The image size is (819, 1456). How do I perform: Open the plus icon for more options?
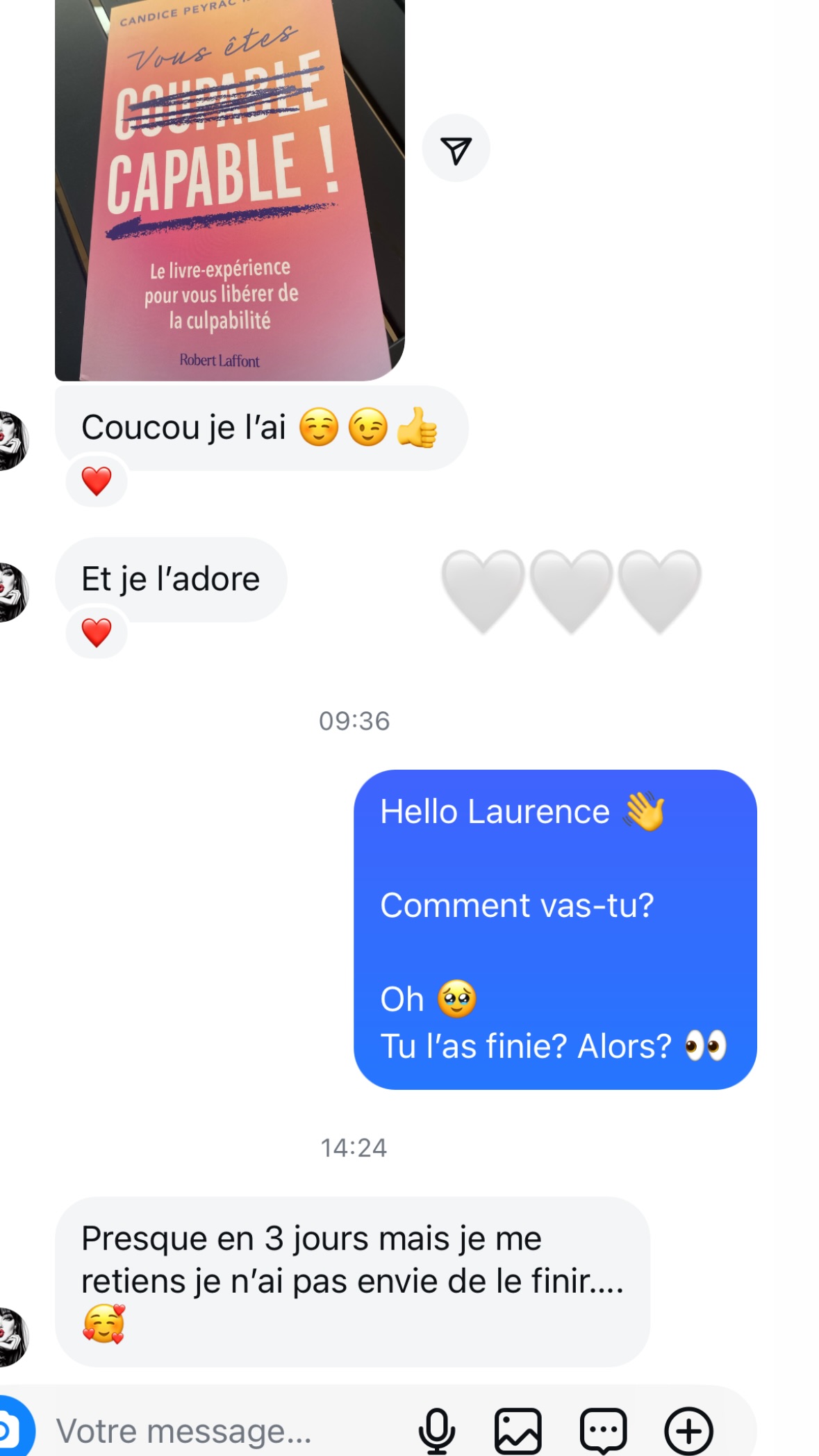click(688, 1431)
